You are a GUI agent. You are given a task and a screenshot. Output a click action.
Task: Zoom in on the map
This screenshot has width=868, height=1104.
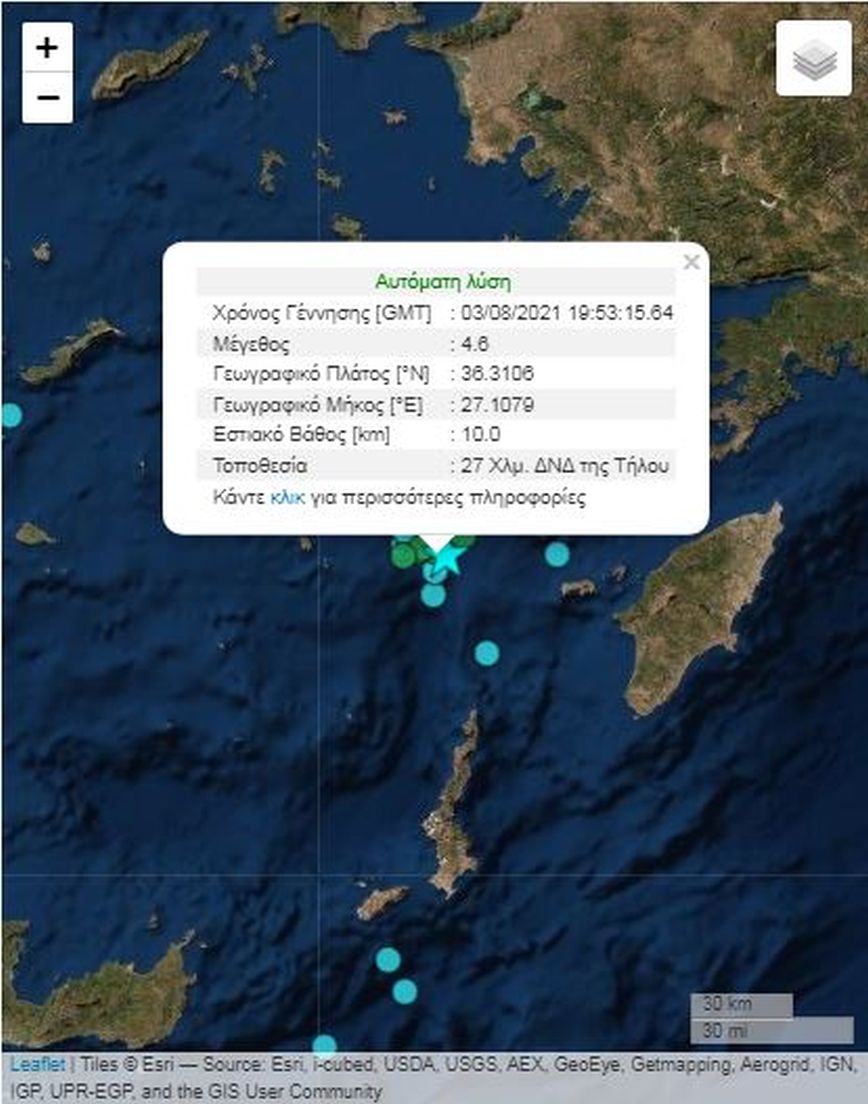point(47,48)
